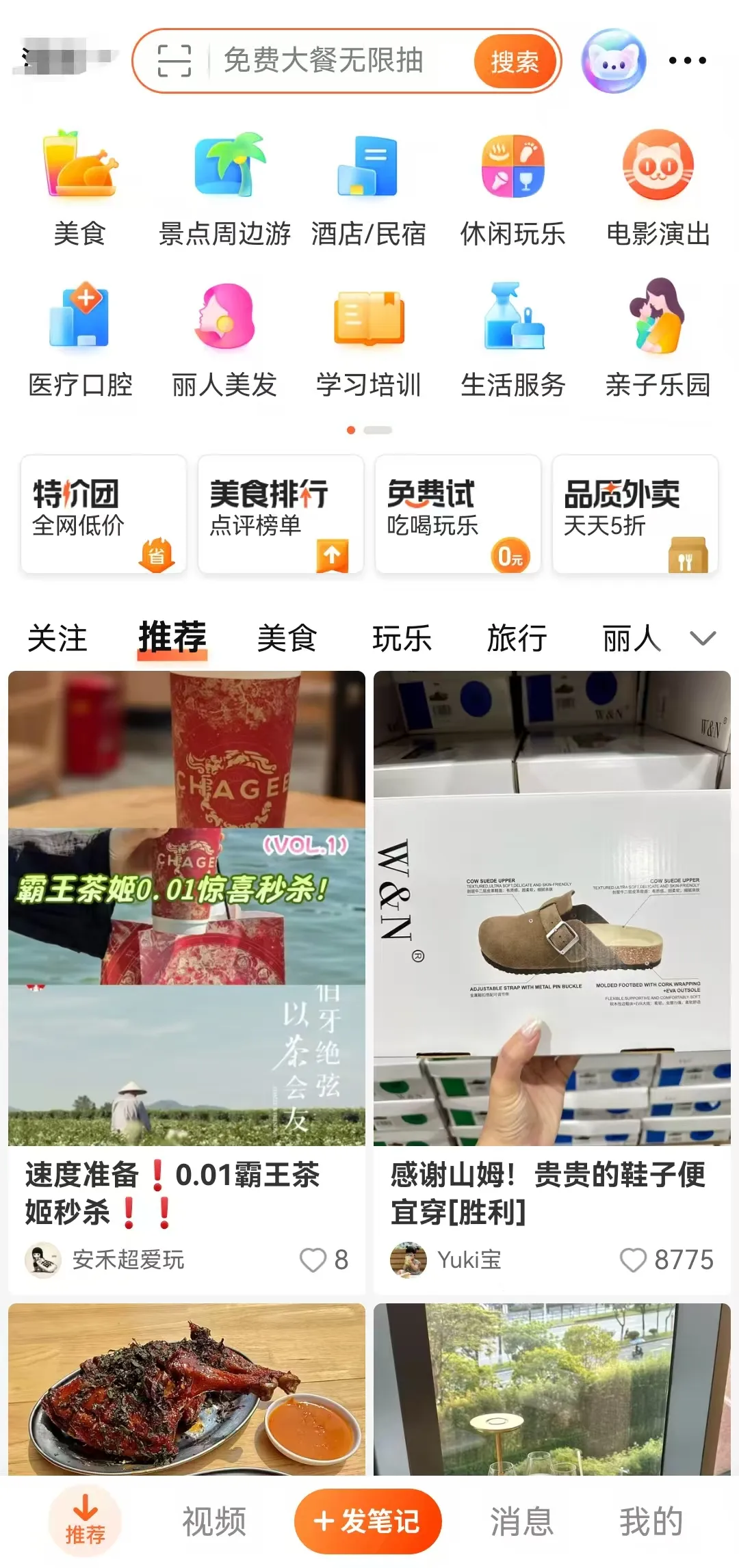The image size is (739, 1568).
Task: Tap the 发笔记 button to post
Action: point(368,1522)
